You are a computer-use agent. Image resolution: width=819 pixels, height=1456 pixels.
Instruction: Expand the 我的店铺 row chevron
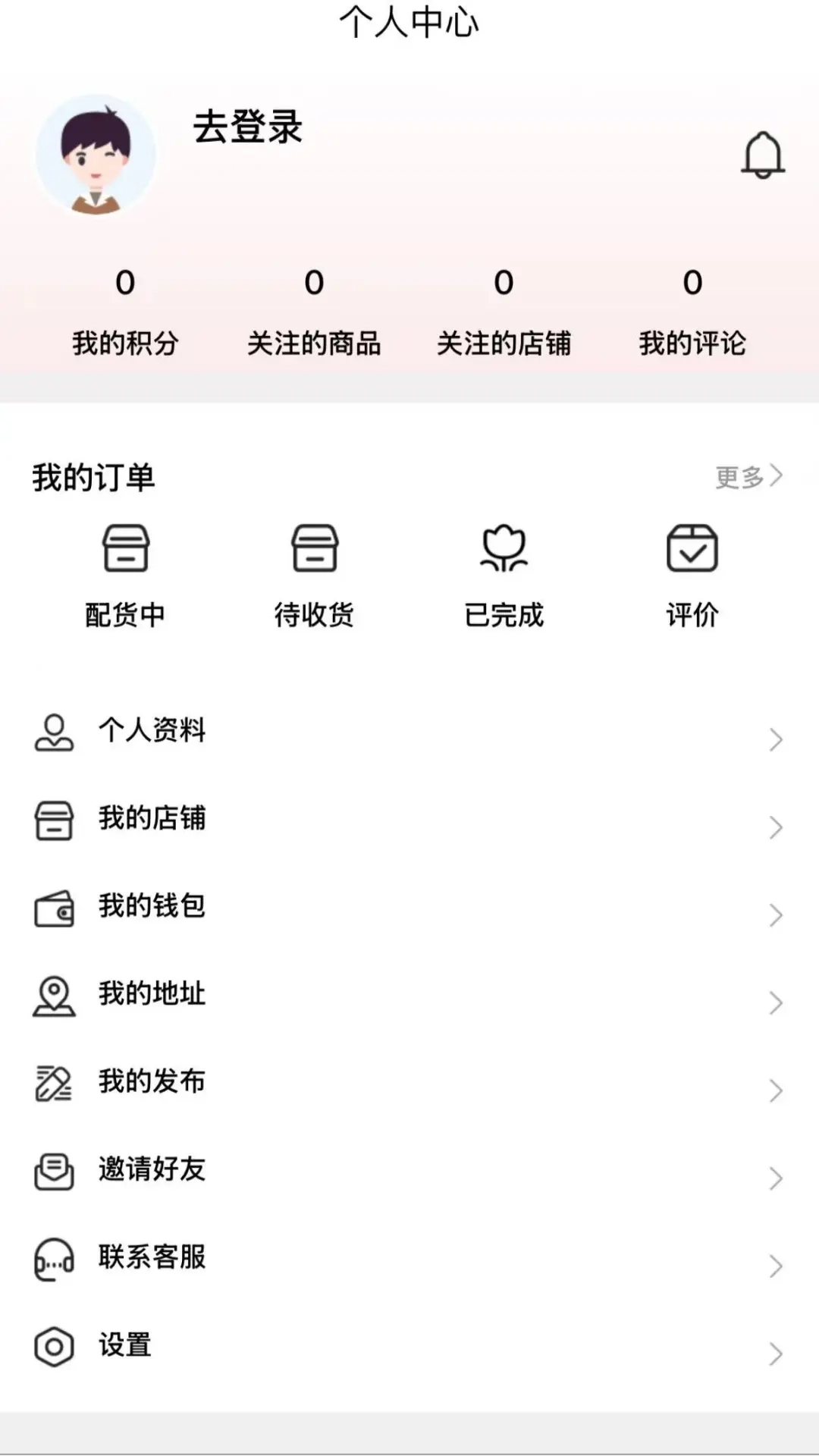(773, 828)
